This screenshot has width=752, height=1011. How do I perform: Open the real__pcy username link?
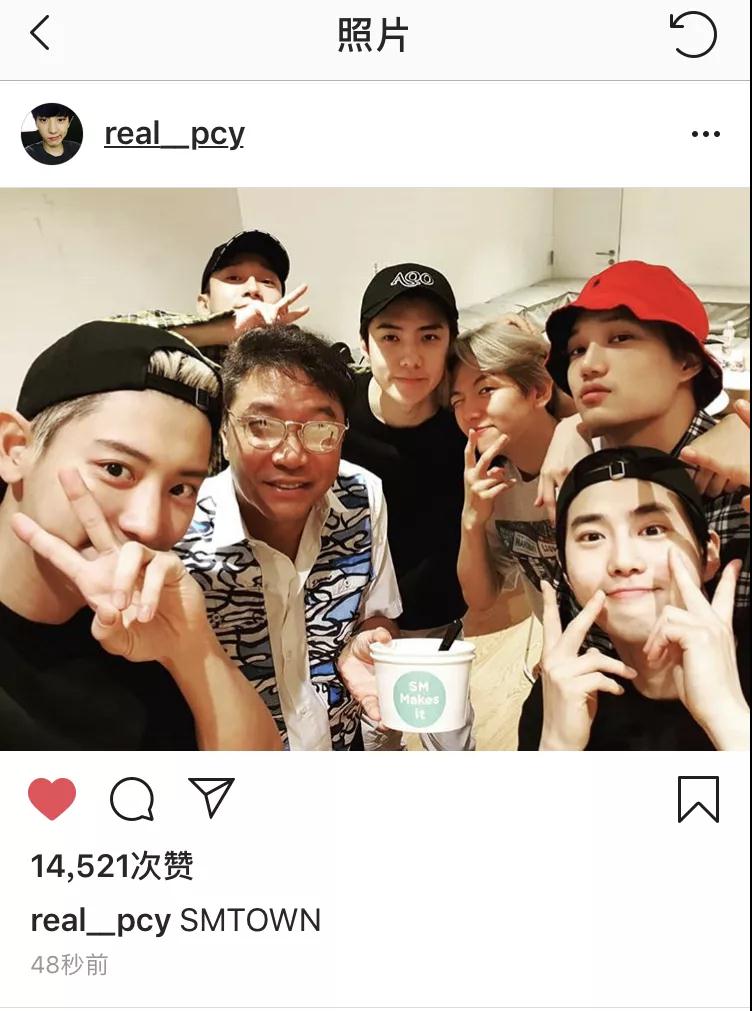pyautogui.click(x=174, y=134)
